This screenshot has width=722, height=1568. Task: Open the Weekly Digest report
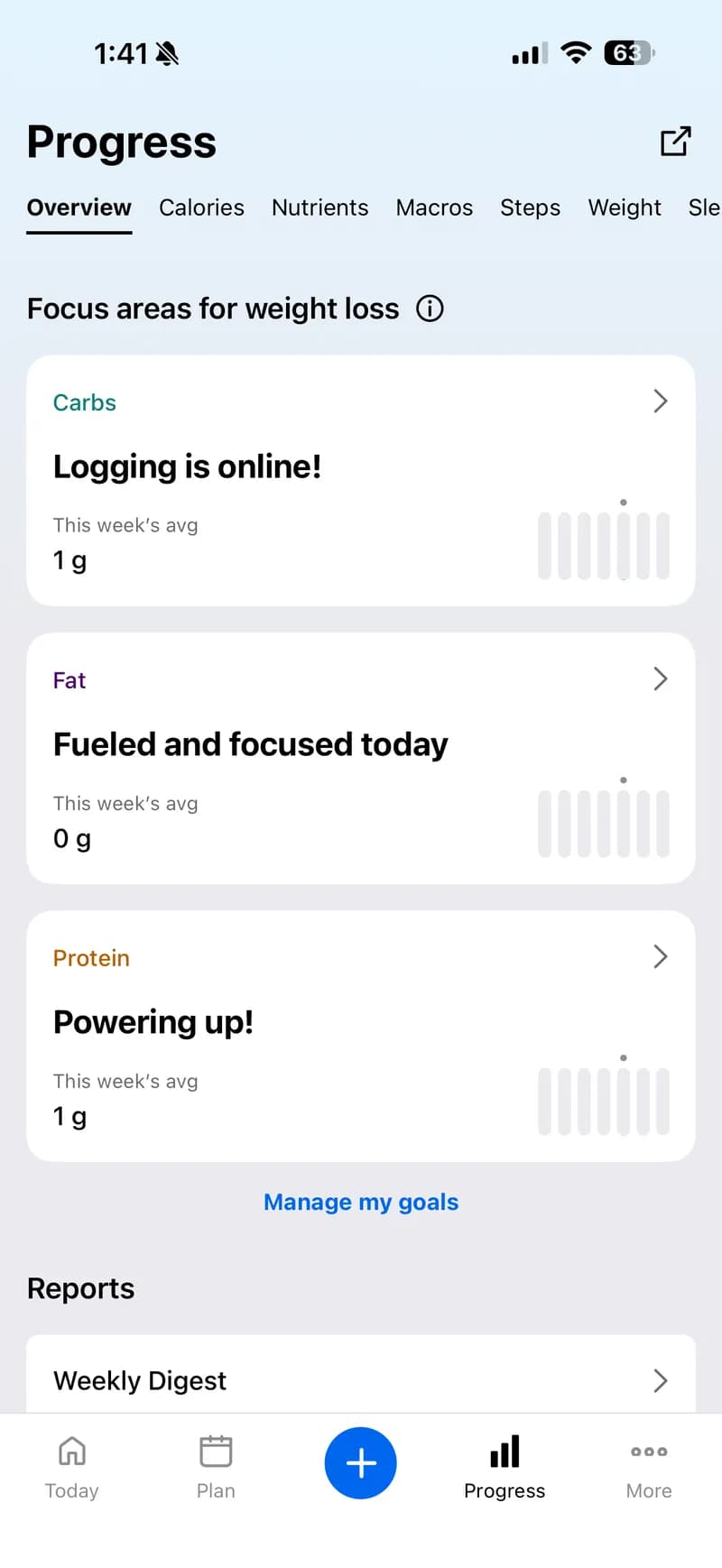(361, 1380)
